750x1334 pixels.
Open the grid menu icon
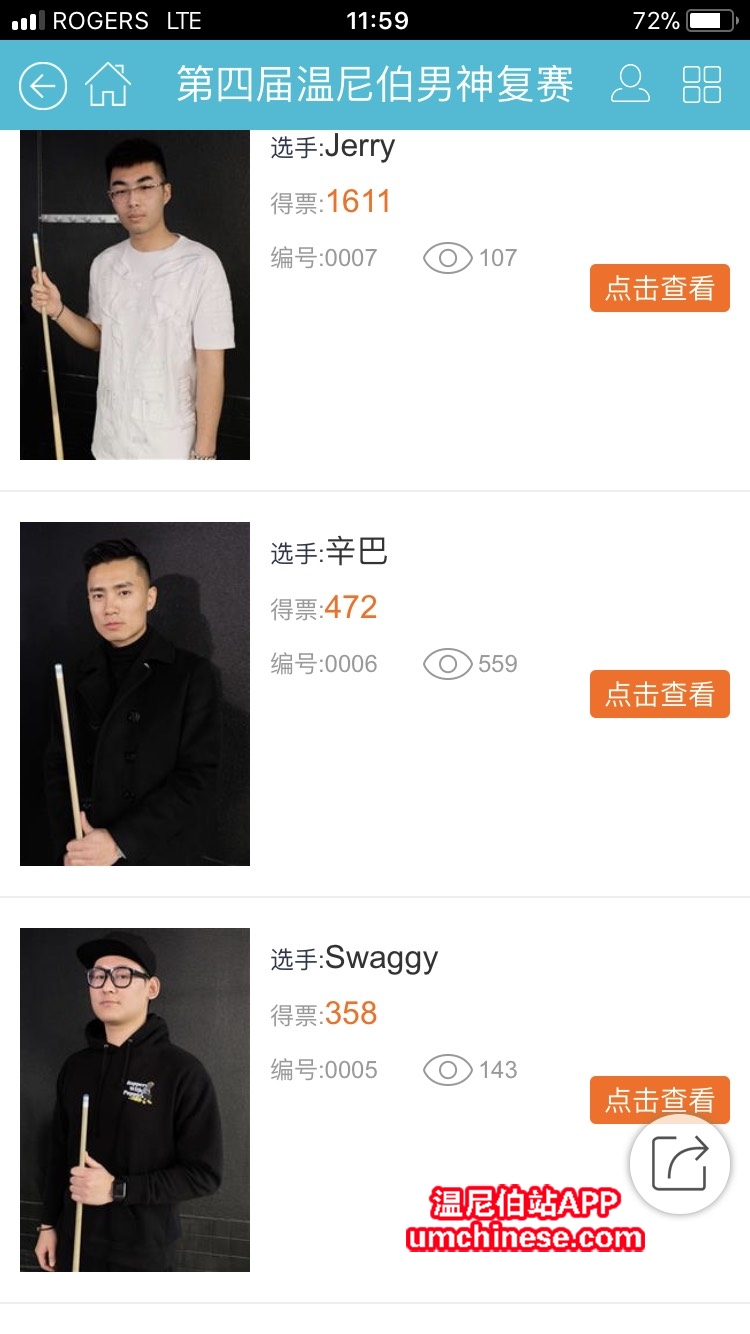coord(702,85)
